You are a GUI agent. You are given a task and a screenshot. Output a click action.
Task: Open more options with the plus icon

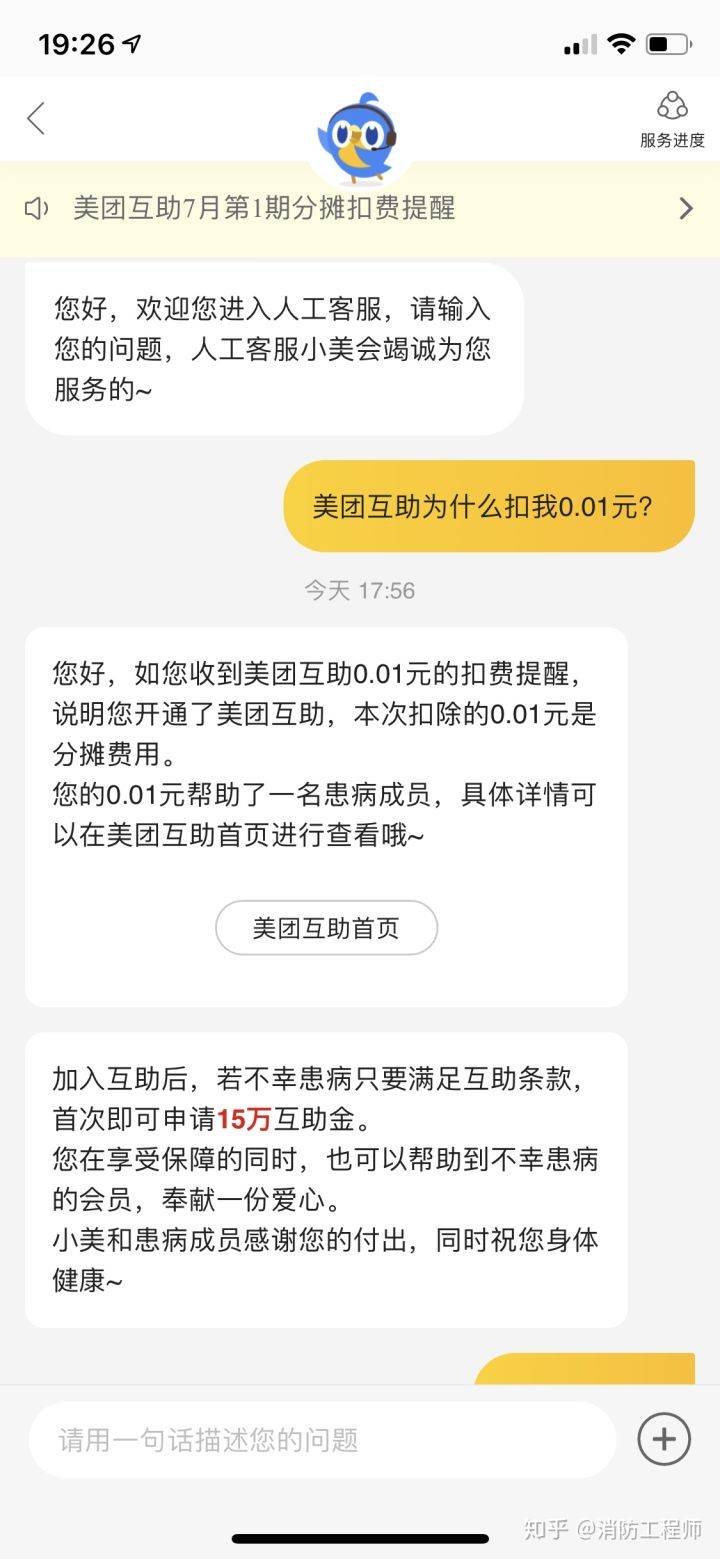(663, 1440)
